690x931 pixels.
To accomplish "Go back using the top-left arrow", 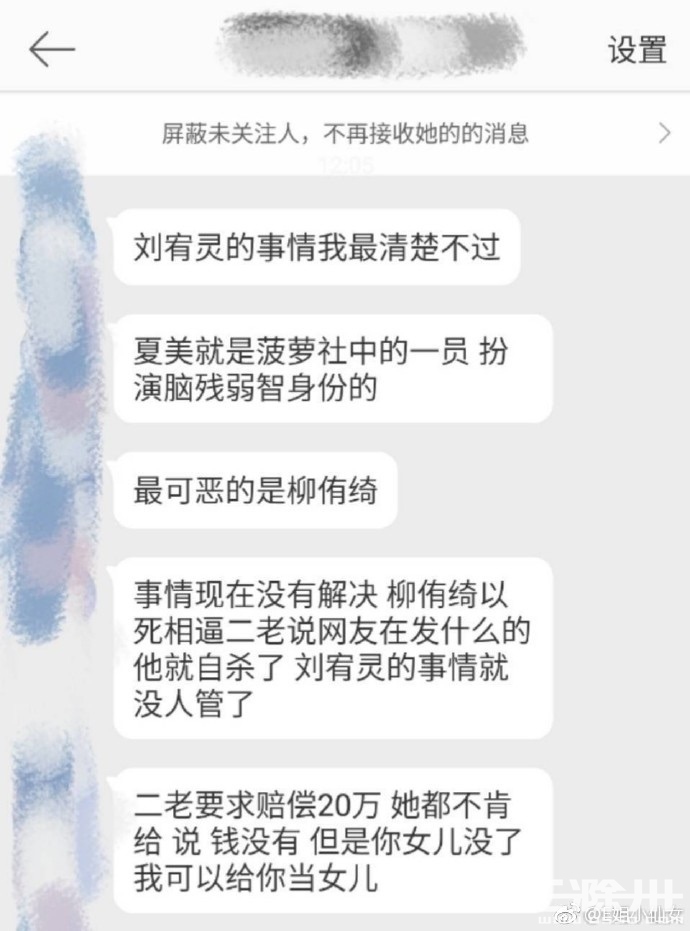I will 52,48.
